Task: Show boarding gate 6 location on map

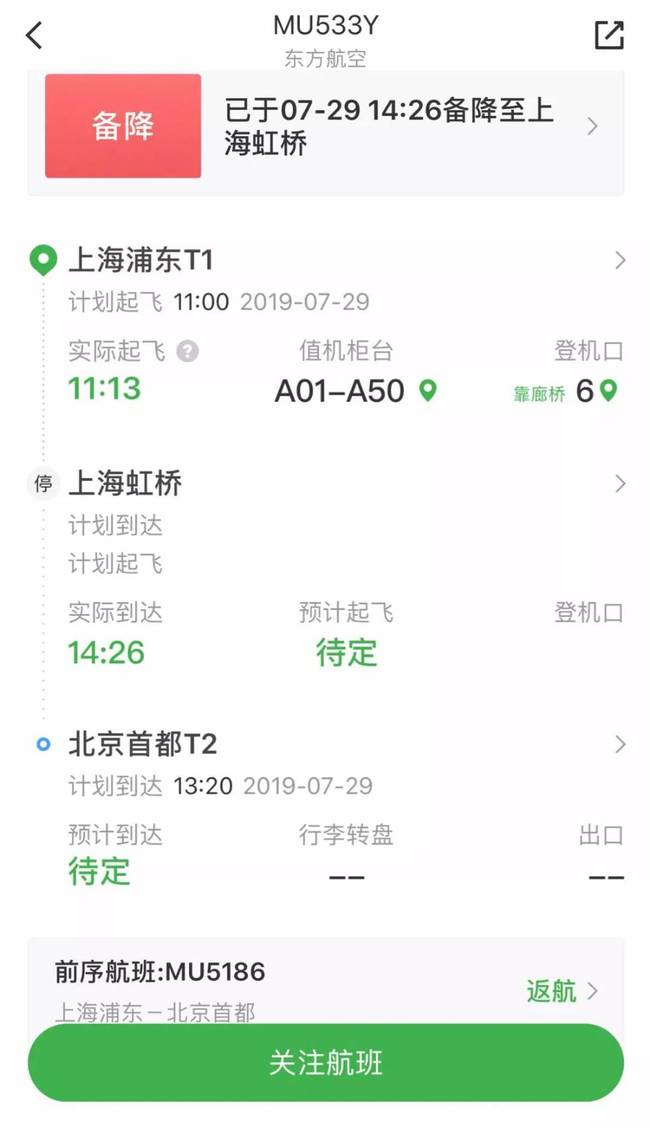Action: coord(608,391)
